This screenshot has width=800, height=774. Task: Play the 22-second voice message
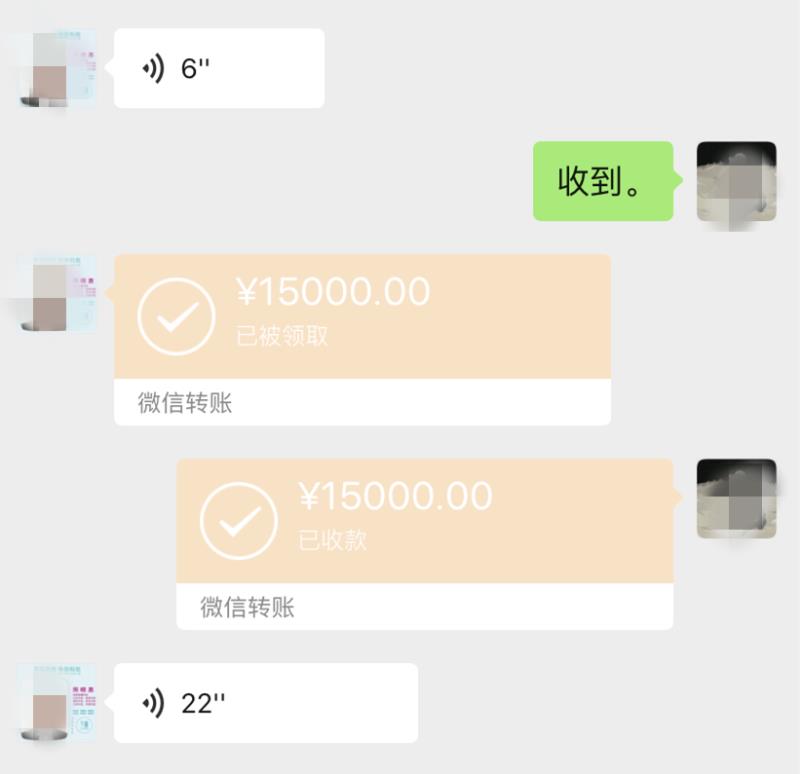(x=265, y=703)
